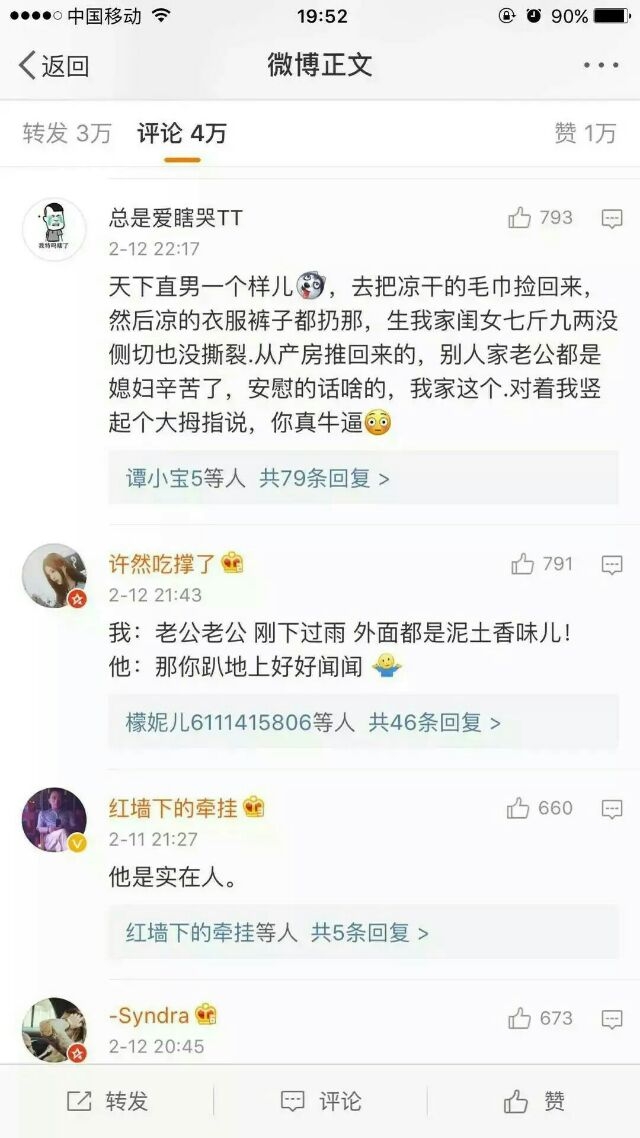
Task: Open 许然吃撑了's profile avatar
Action: (54, 576)
